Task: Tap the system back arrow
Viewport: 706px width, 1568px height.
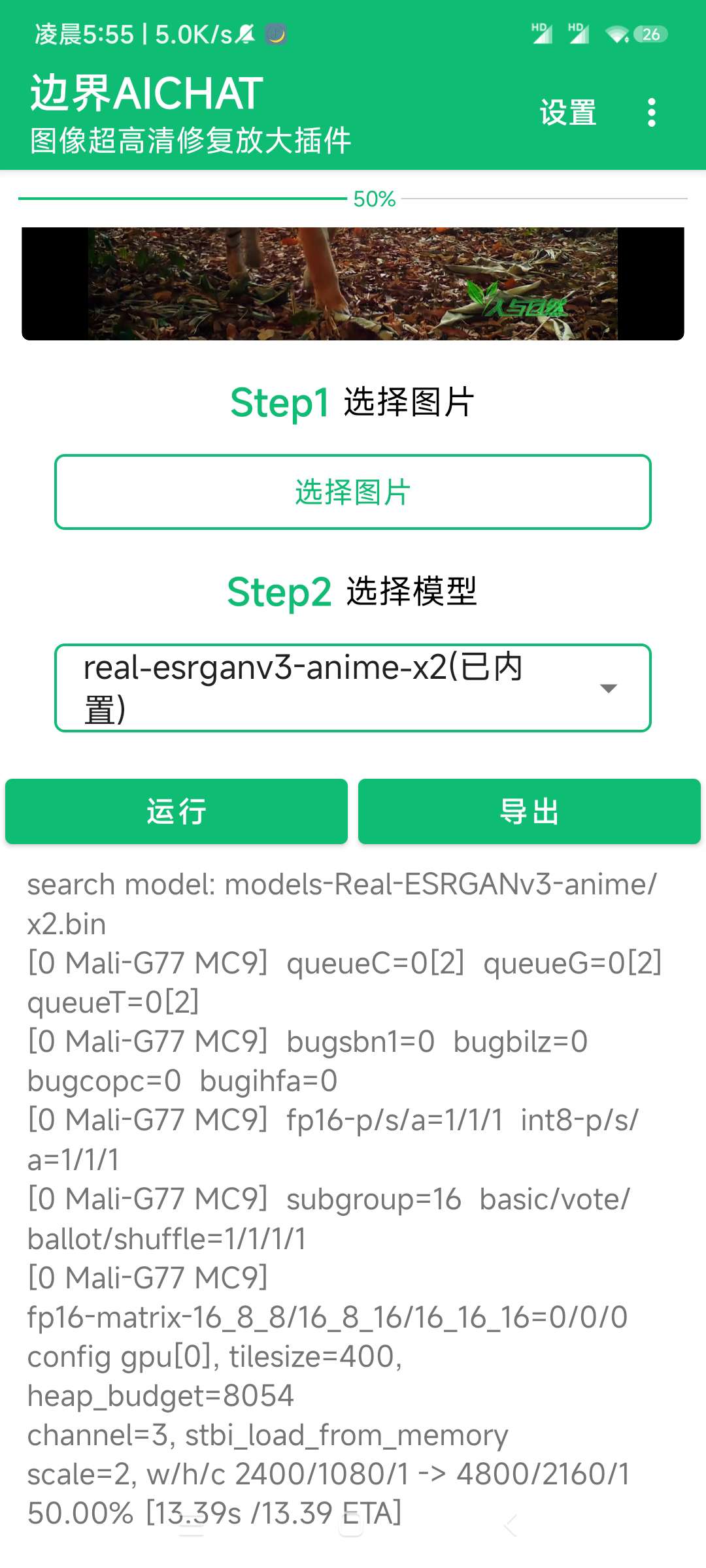Action: (511, 1525)
